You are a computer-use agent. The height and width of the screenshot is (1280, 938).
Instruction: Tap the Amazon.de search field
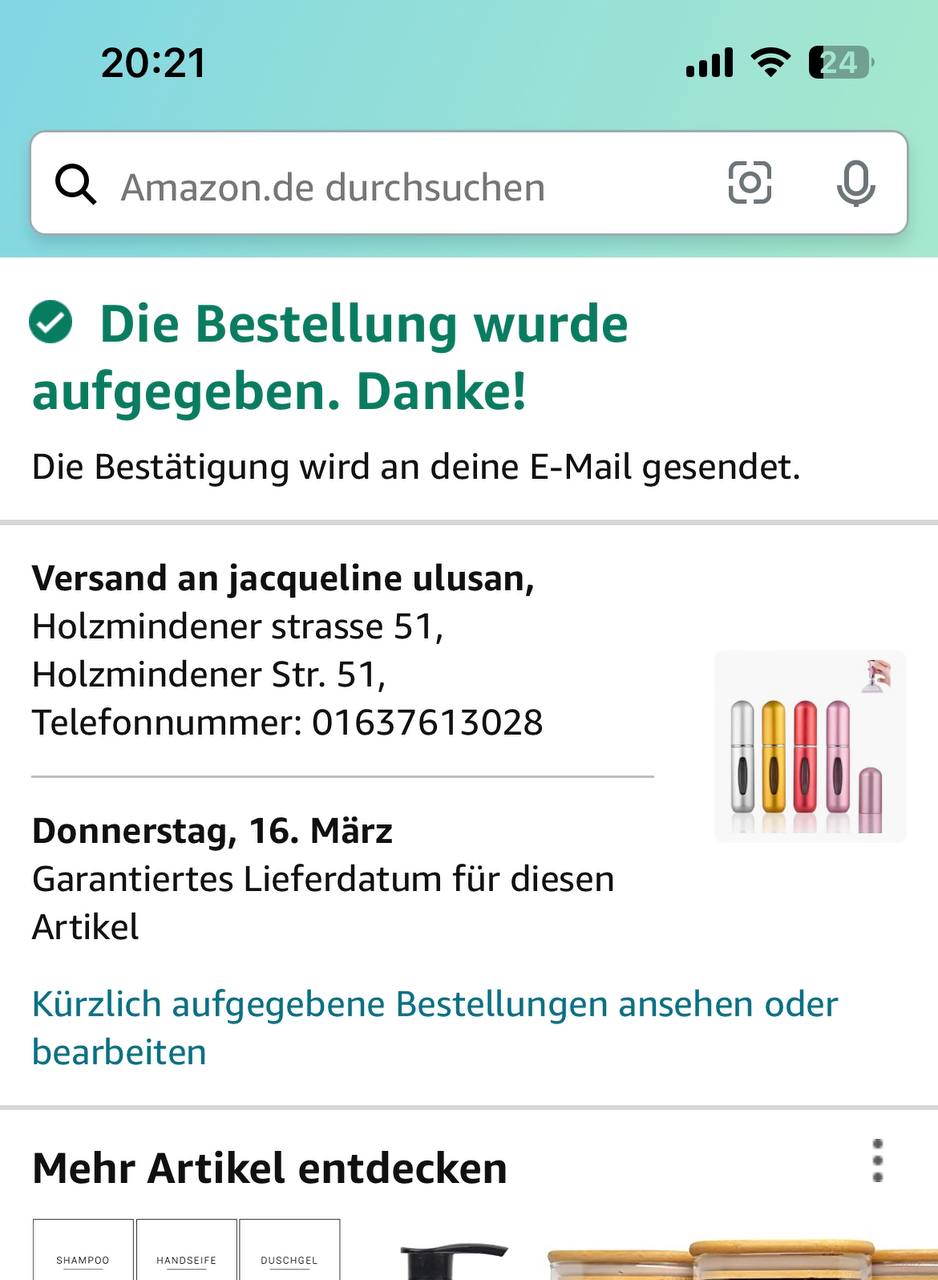[x=400, y=187]
